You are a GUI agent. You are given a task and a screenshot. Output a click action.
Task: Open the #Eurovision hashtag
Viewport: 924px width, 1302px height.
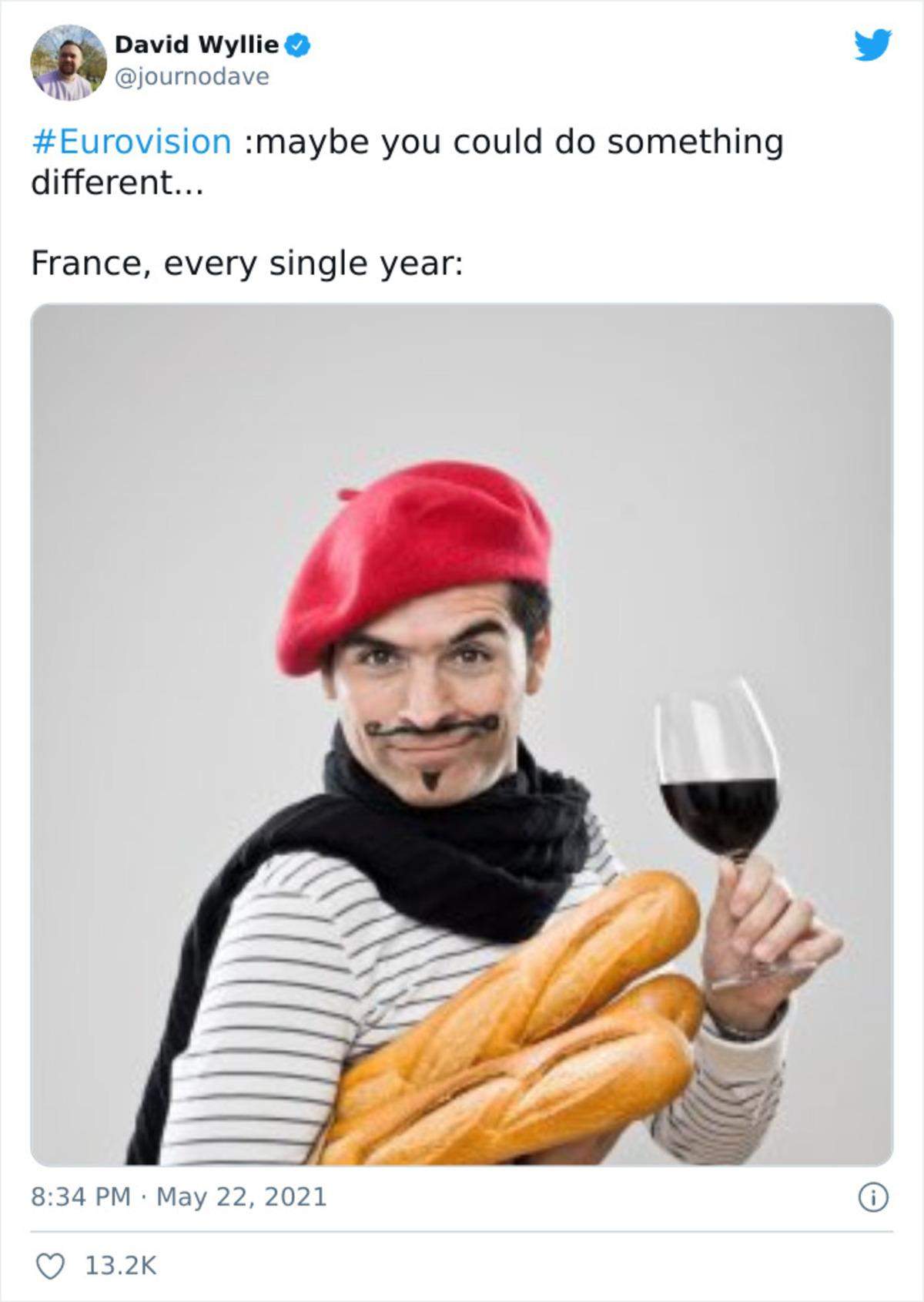[131, 142]
